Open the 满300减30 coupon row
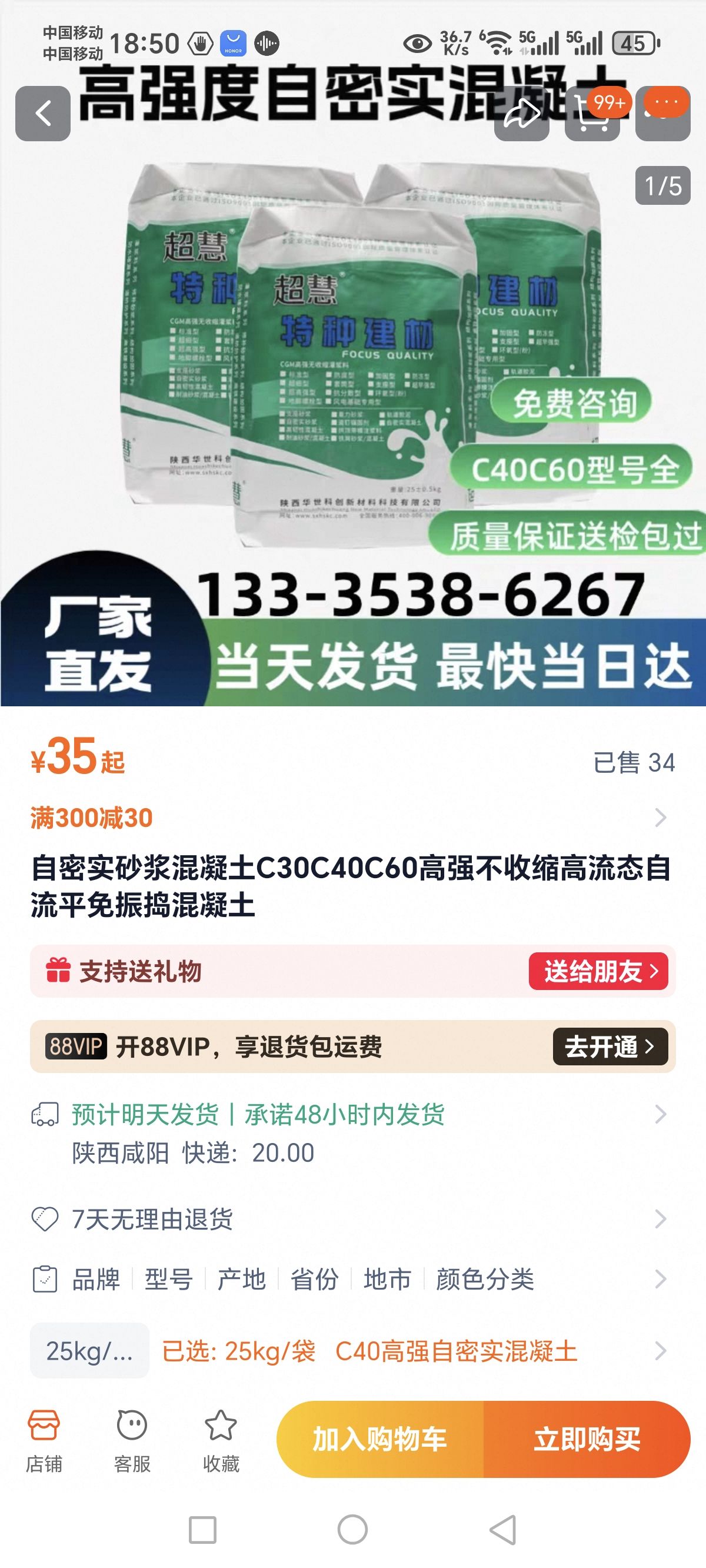The height and width of the screenshot is (1568, 706). coord(353,818)
